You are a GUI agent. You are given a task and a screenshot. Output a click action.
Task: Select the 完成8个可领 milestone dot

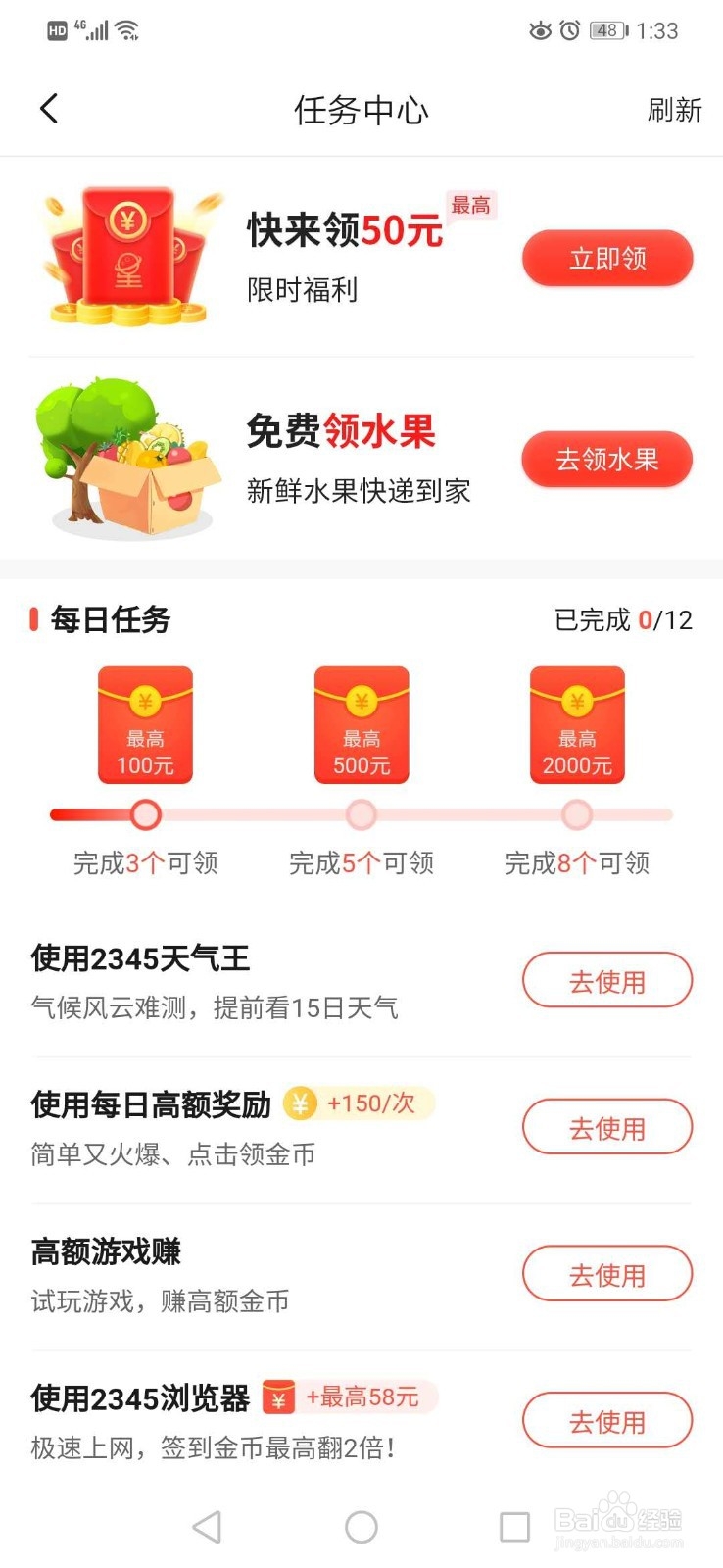[576, 814]
